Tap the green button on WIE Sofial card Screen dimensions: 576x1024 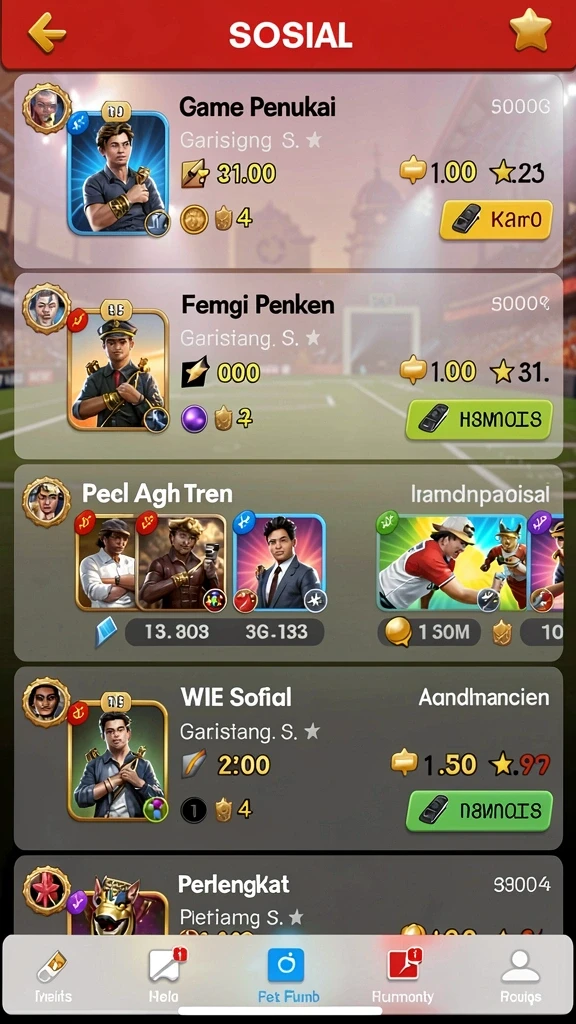click(x=479, y=810)
